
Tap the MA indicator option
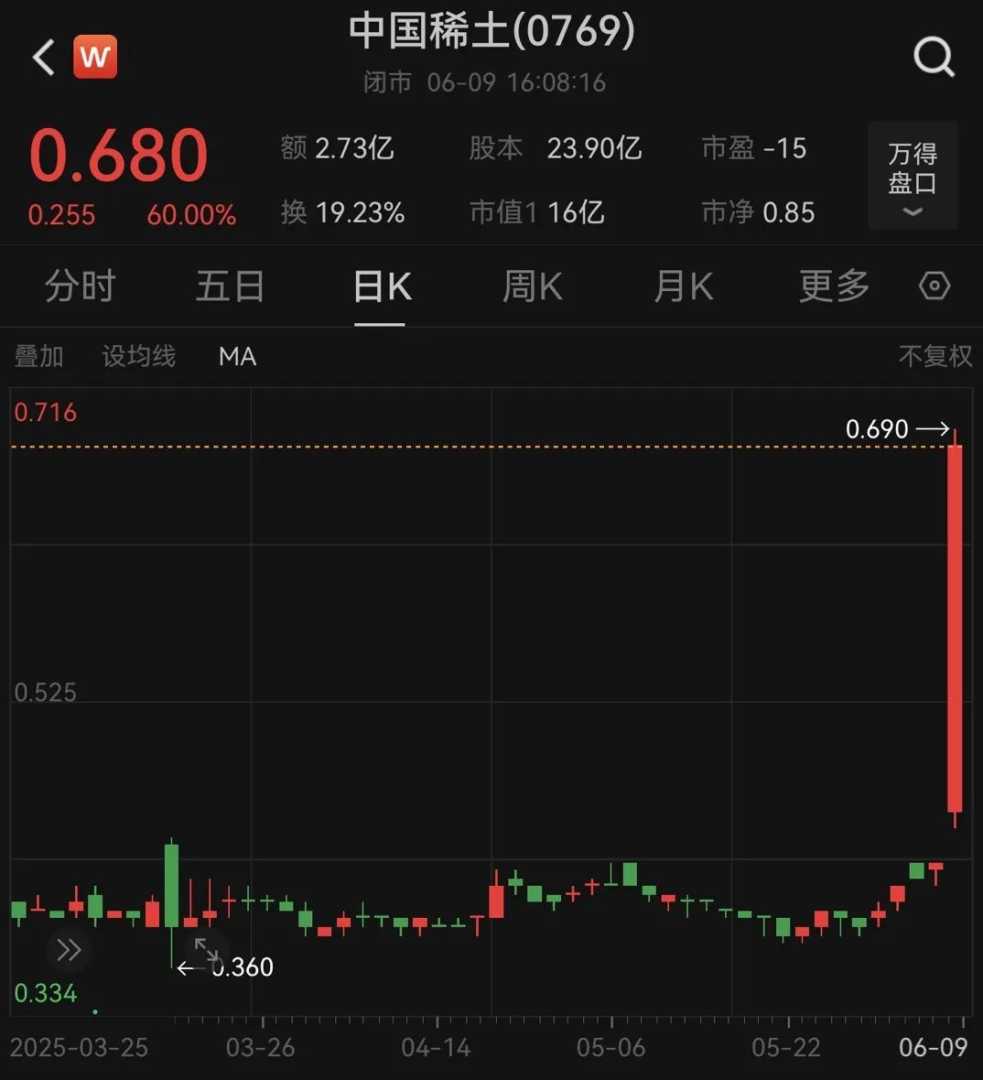click(x=237, y=356)
